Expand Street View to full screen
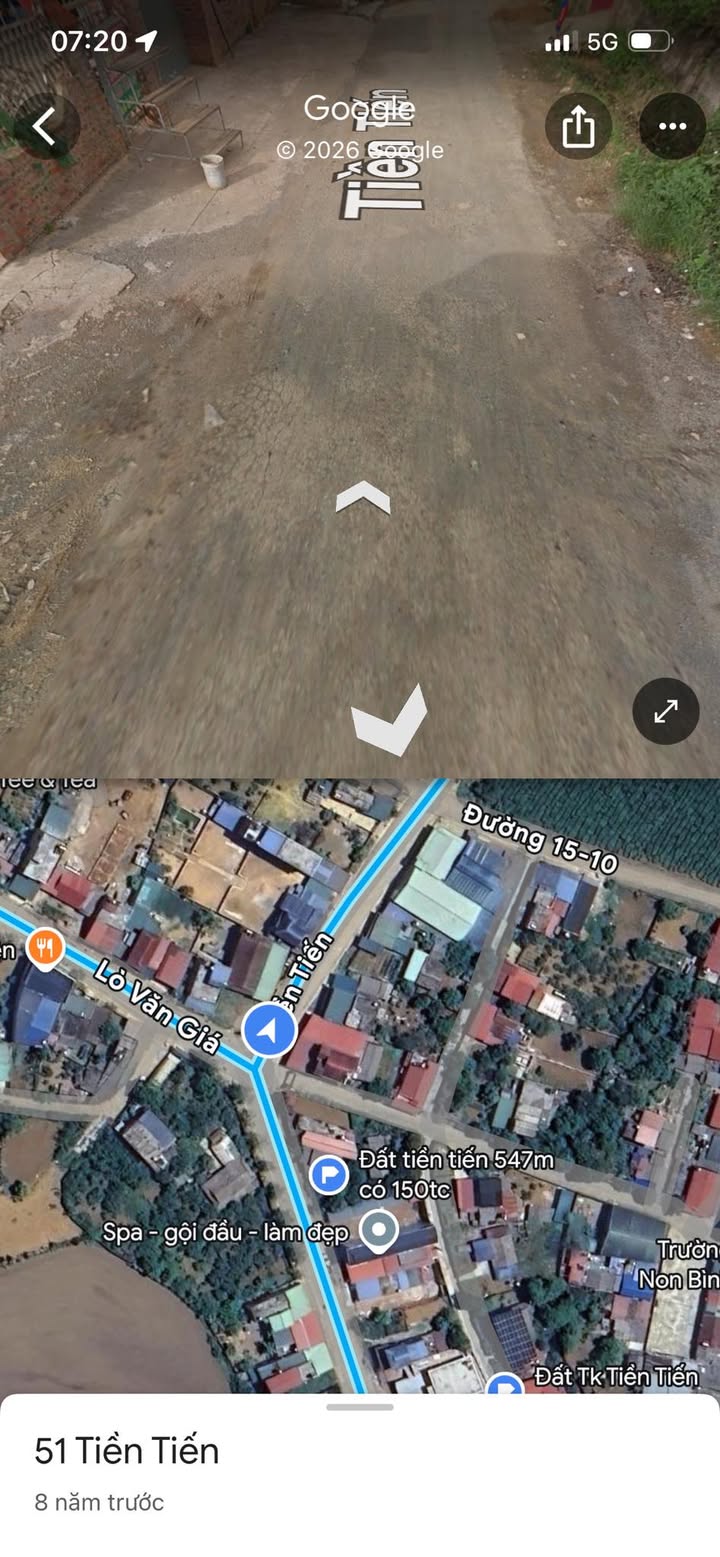Screen dimensions: 720x1557 coord(665,711)
